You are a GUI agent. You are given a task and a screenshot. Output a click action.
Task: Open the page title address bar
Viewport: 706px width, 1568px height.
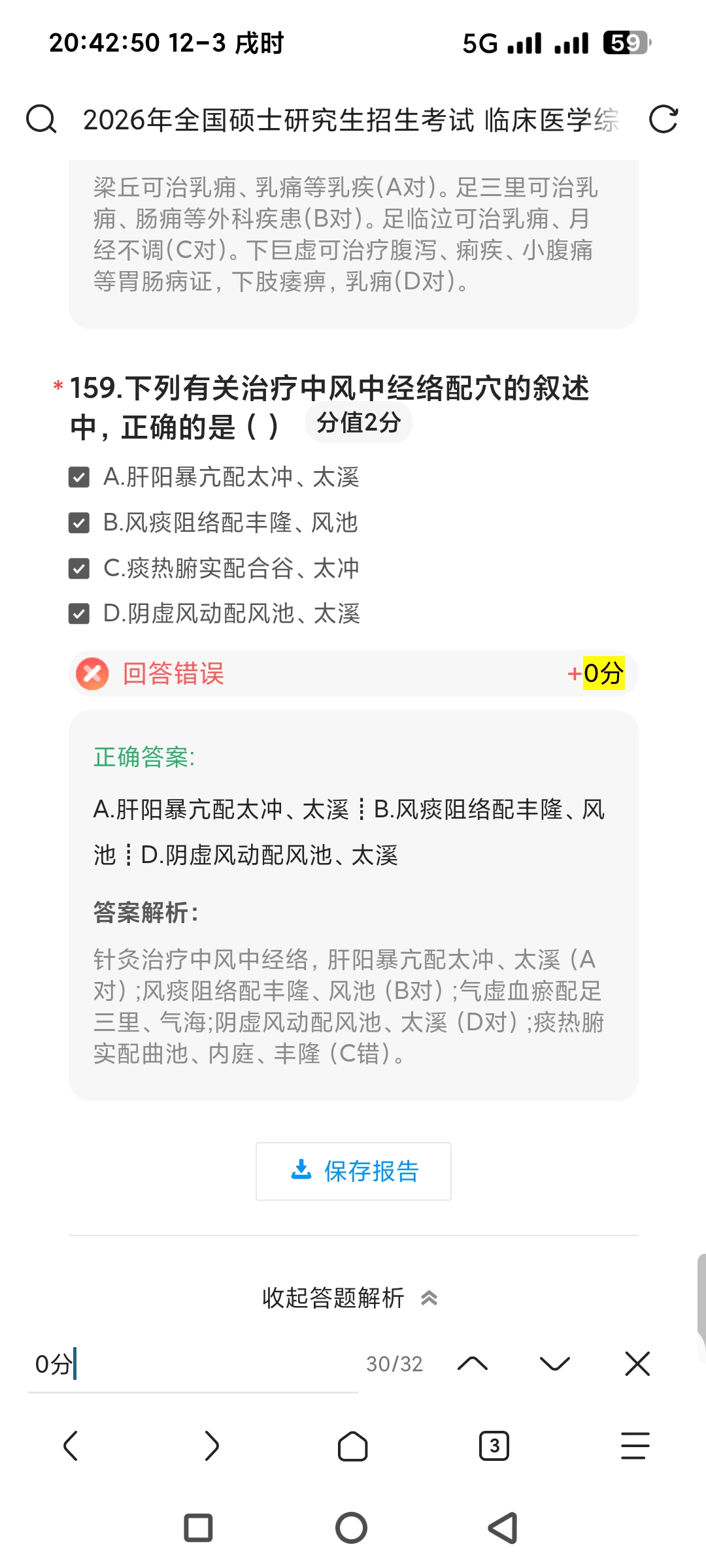(x=350, y=120)
